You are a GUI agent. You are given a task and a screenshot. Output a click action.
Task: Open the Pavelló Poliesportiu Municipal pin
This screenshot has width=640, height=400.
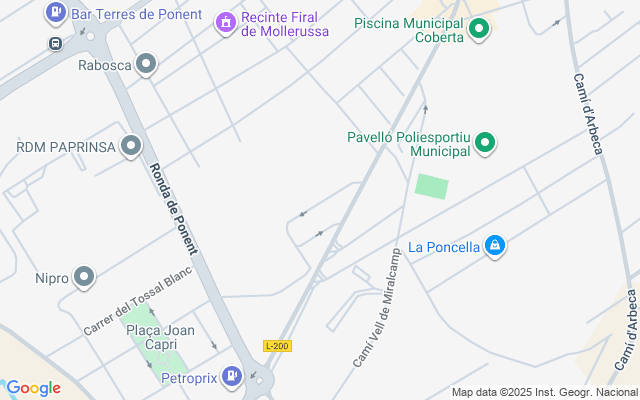486,143
